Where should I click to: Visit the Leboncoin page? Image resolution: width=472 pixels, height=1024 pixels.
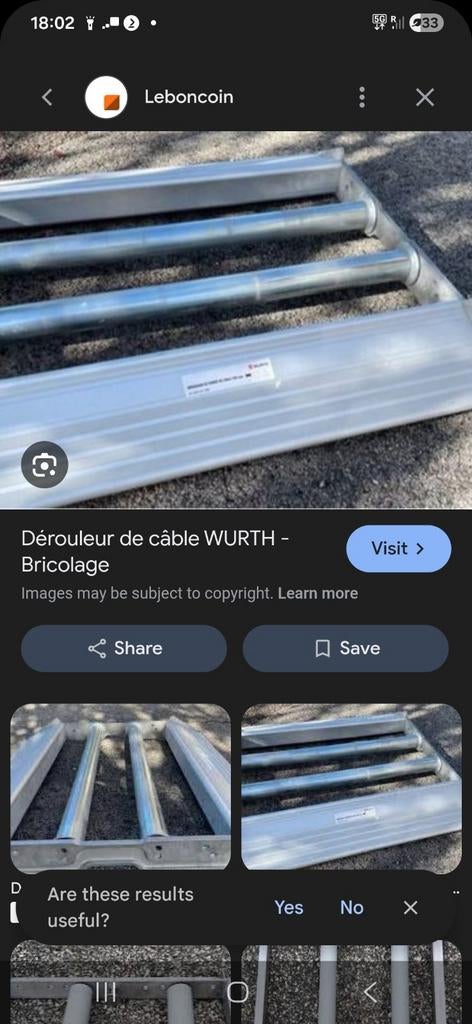398,549
